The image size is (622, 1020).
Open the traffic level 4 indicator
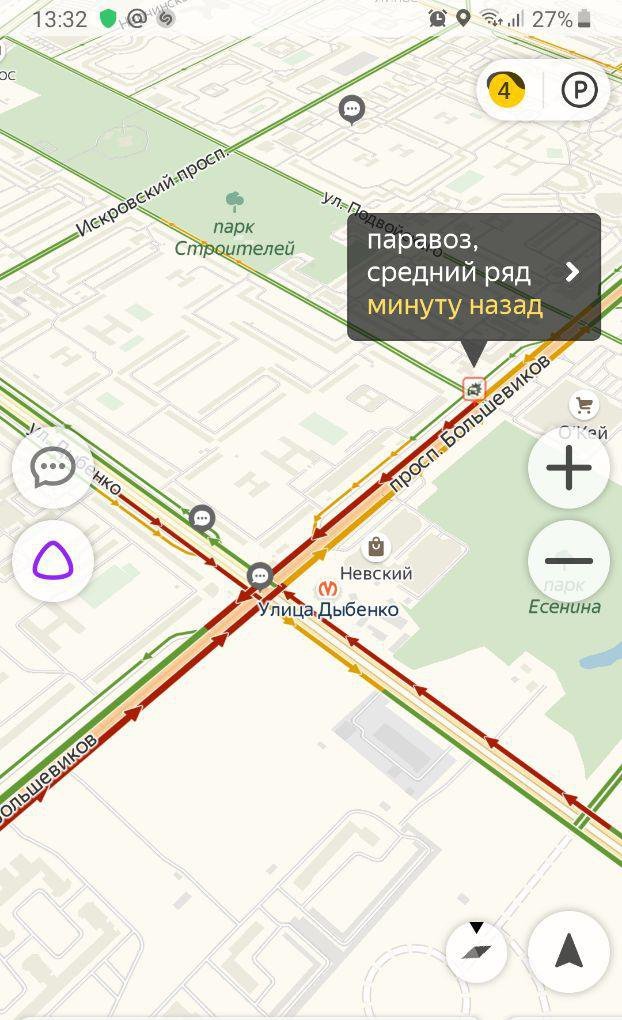pyautogui.click(x=505, y=91)
